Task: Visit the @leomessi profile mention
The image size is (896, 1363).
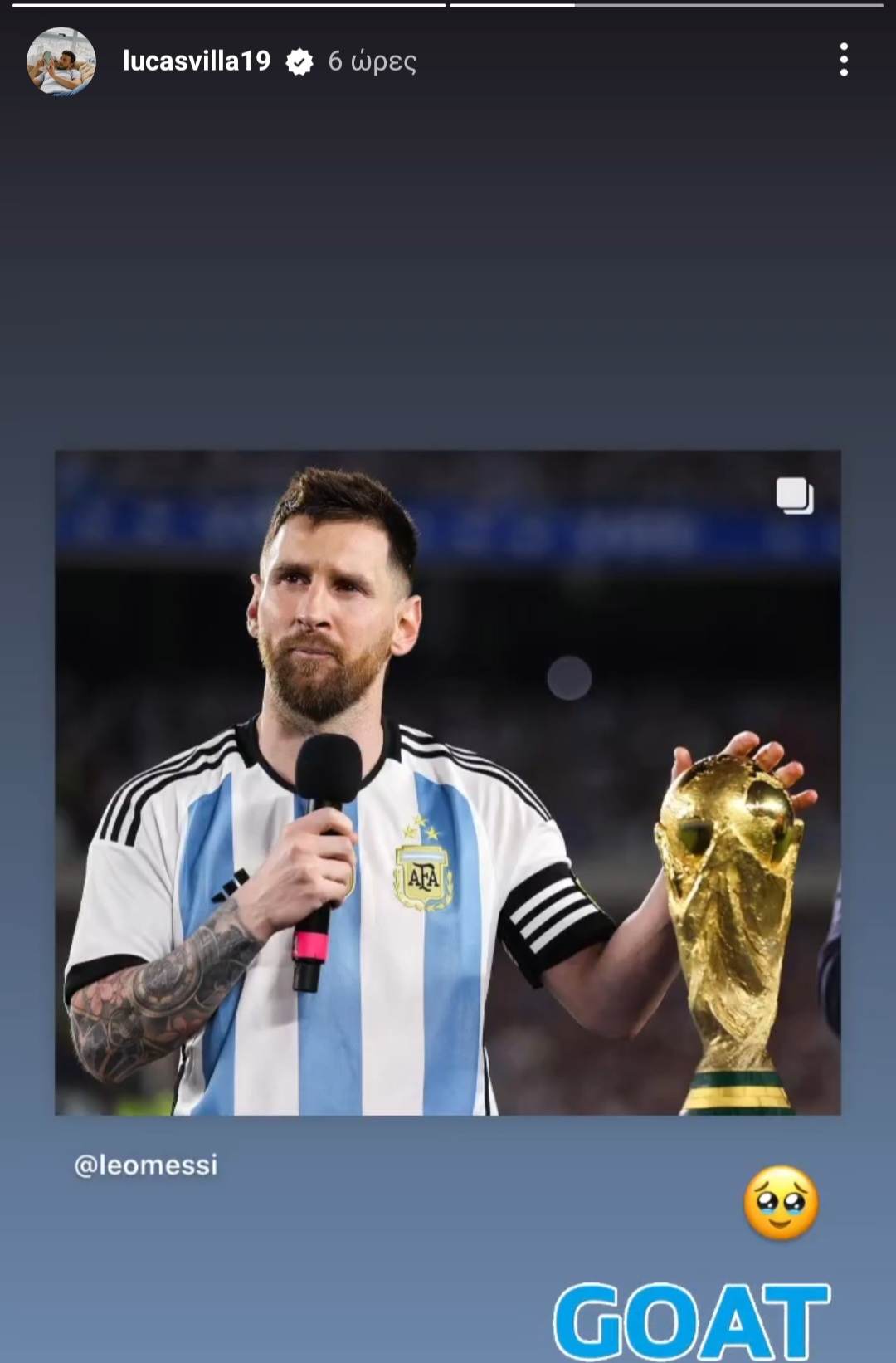Action: pyautogui.click(x=146, y=1165)
